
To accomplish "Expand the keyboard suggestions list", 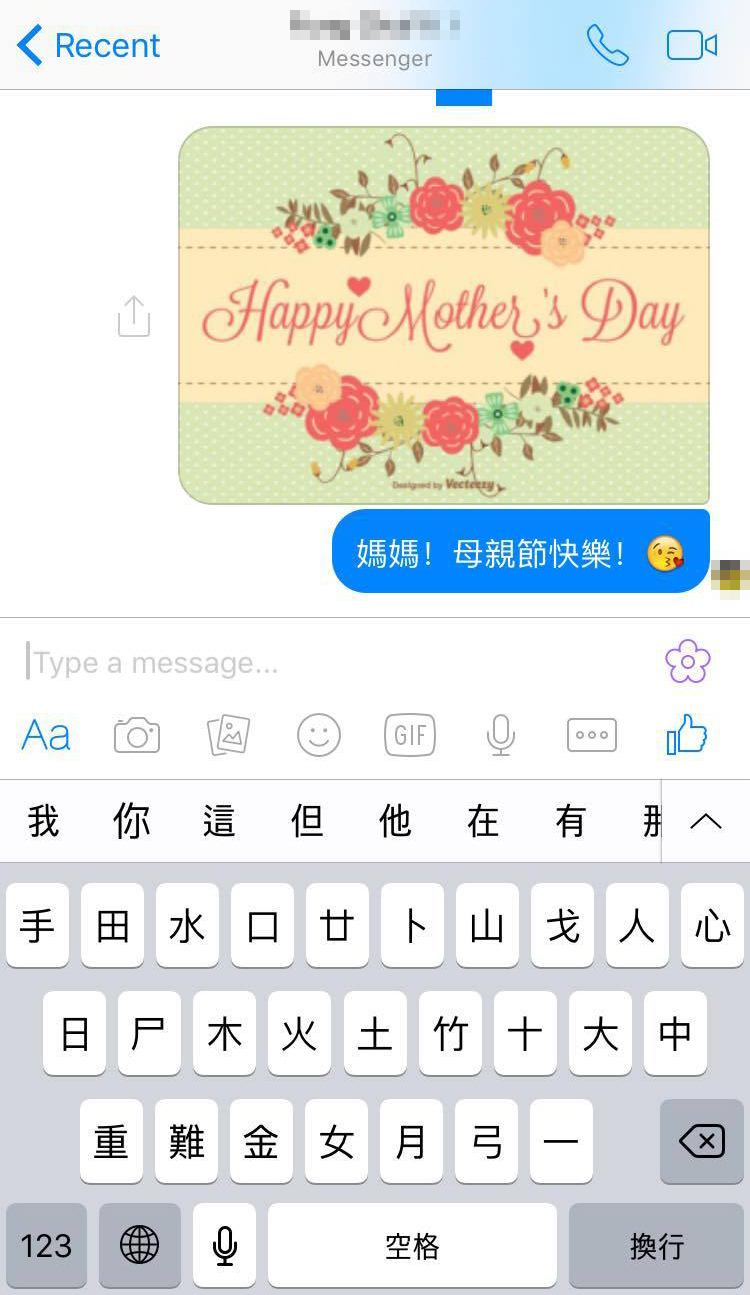I will (x=706, y=822).
